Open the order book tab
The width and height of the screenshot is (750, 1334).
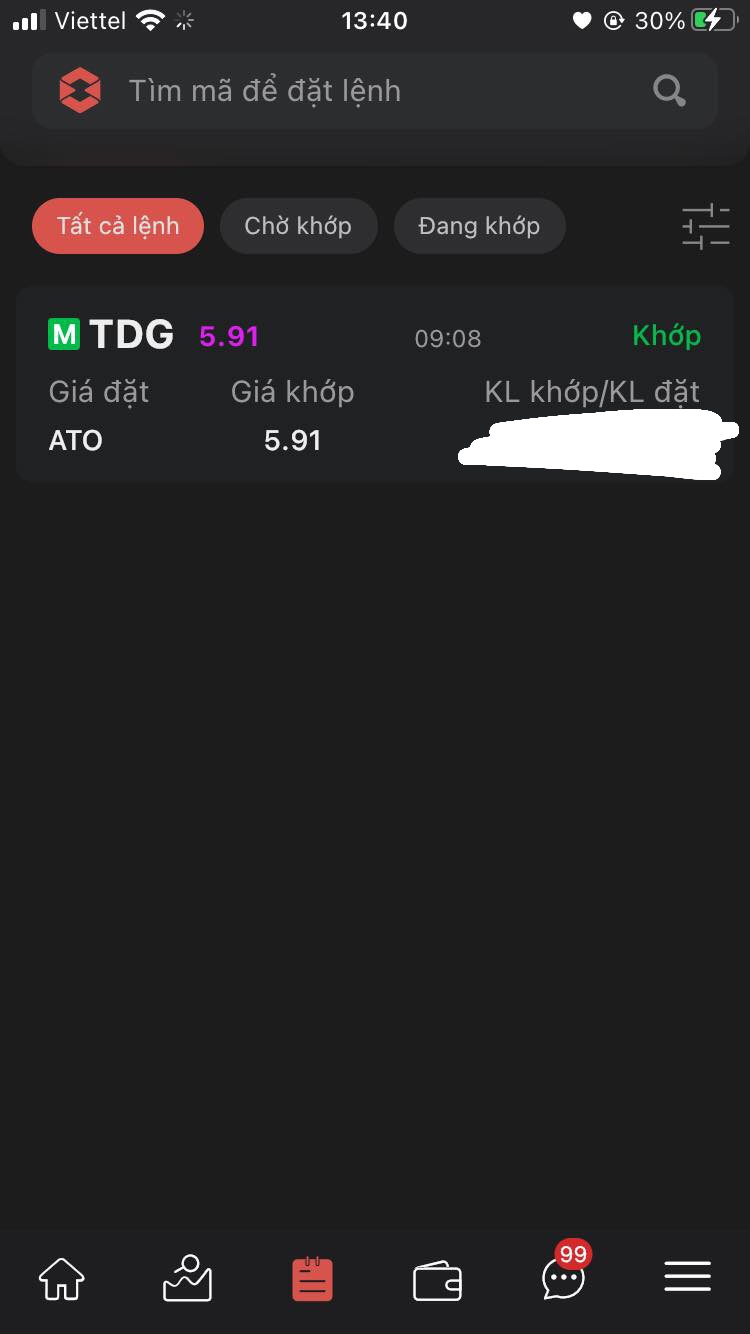click(312, 1278)
